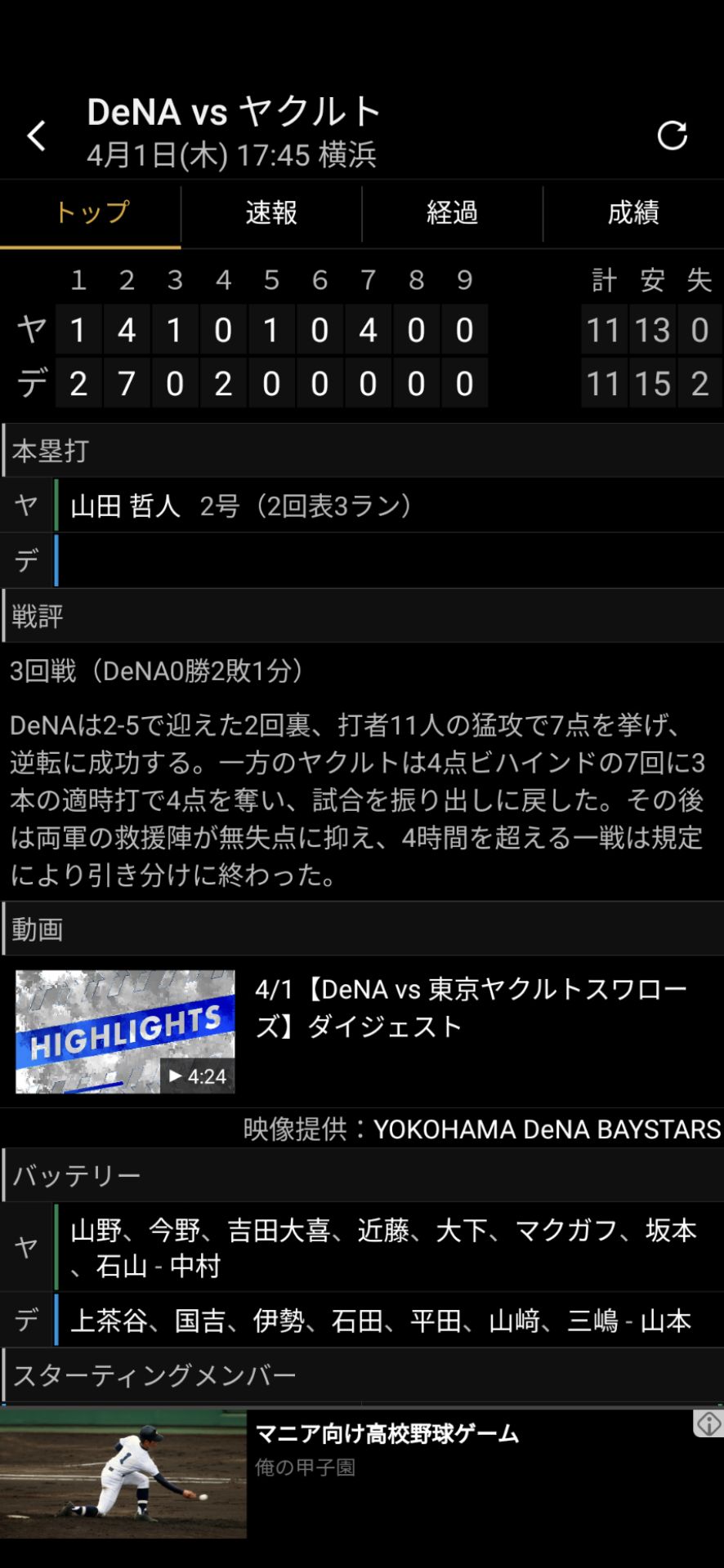
Task: Play the HIGHLIGHTS digest video
Action: [x=125, y=1031]
